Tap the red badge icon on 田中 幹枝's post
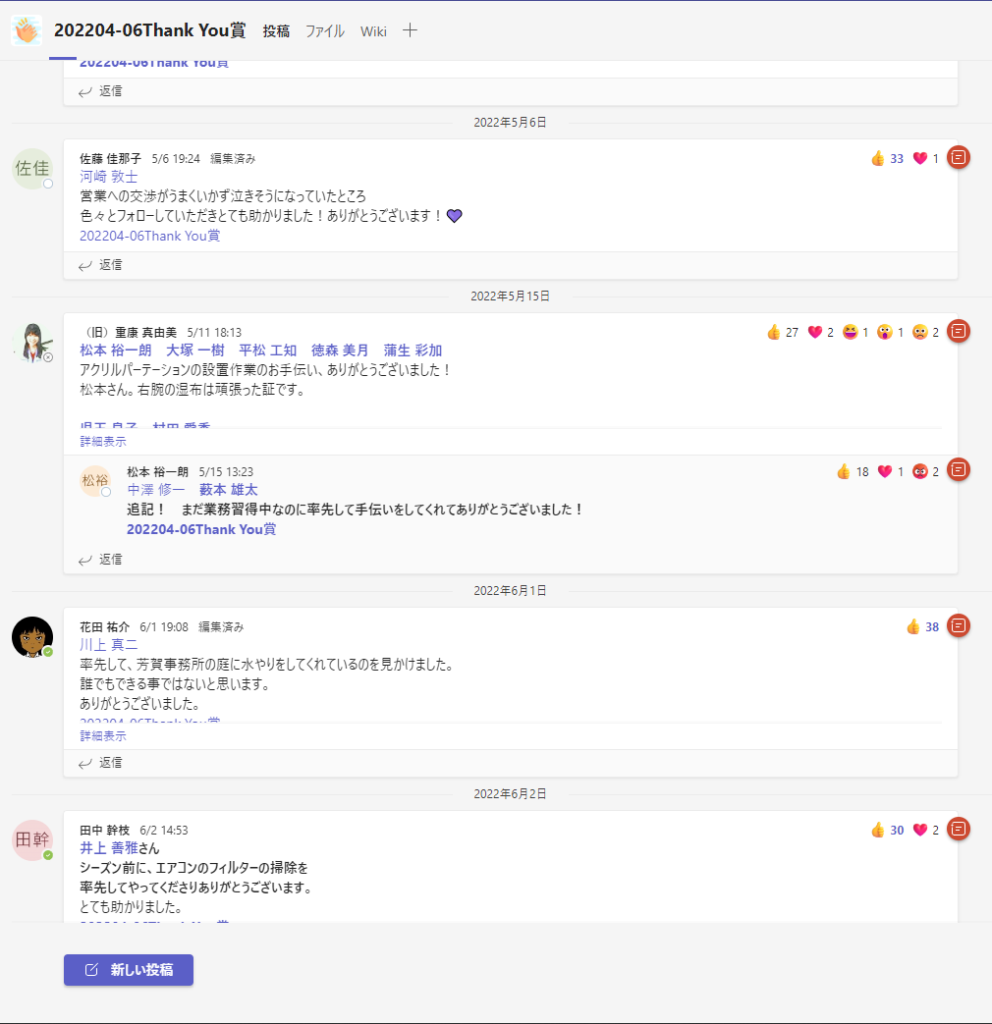Viewport: 992px width, 1024px height. (x=958, y=829)
